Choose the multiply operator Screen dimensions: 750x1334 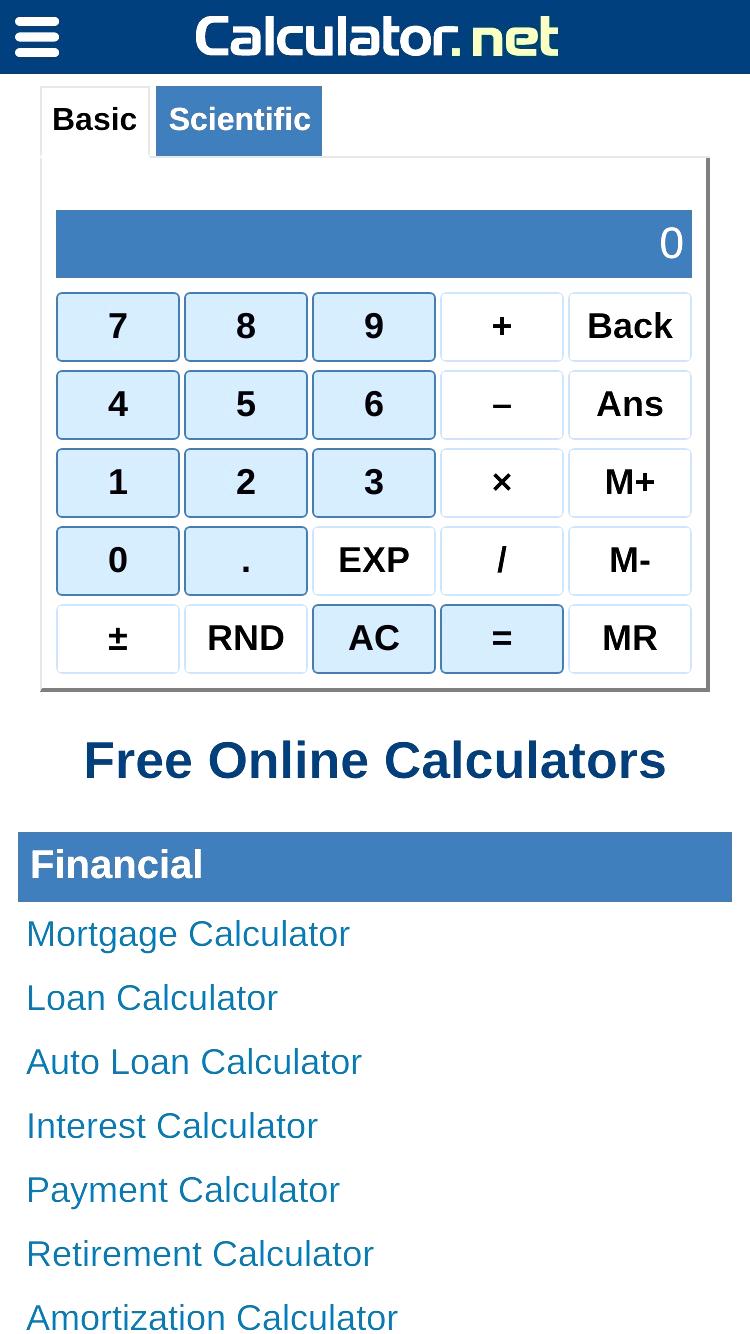click(x=502, y=483)
